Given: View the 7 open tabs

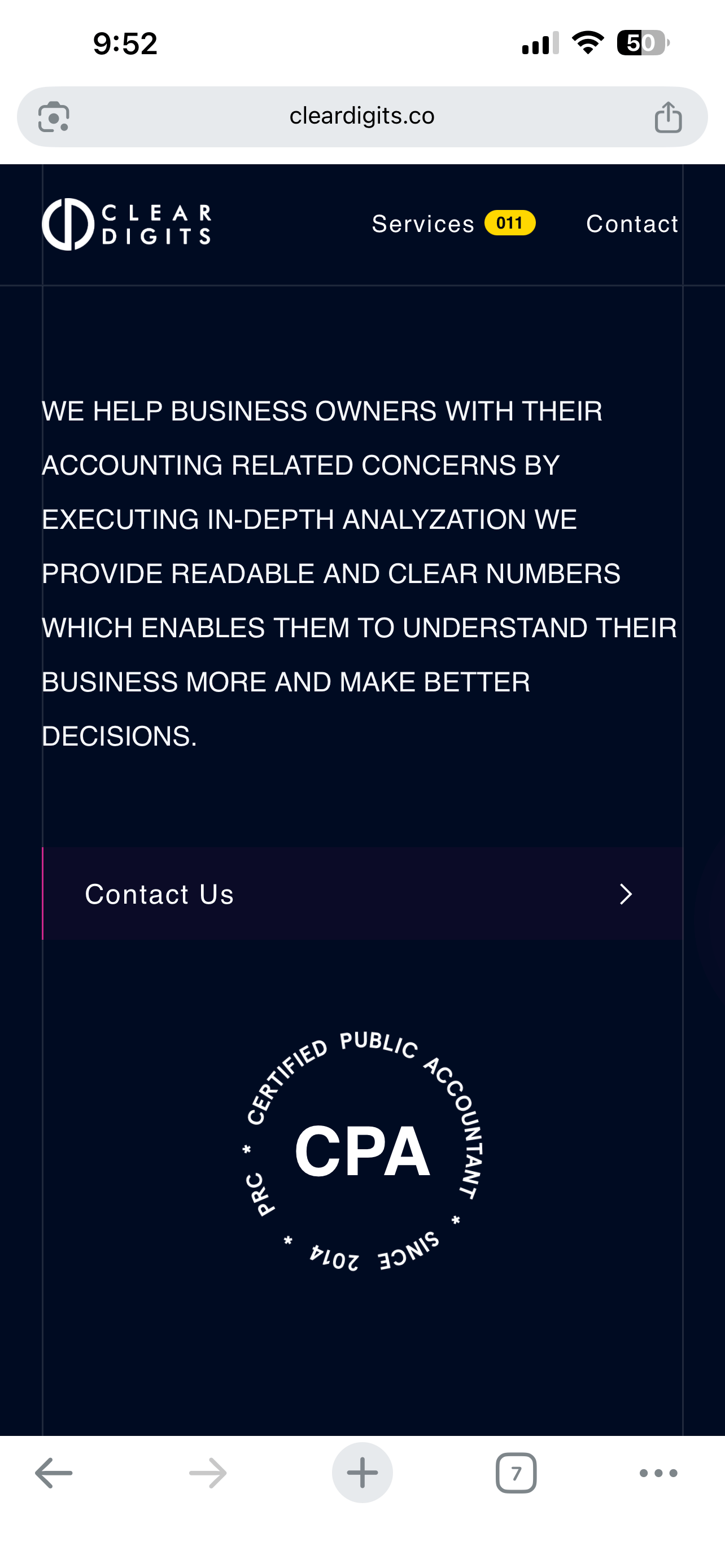Looking at the screenshot, I should [x=516, y=1473].
